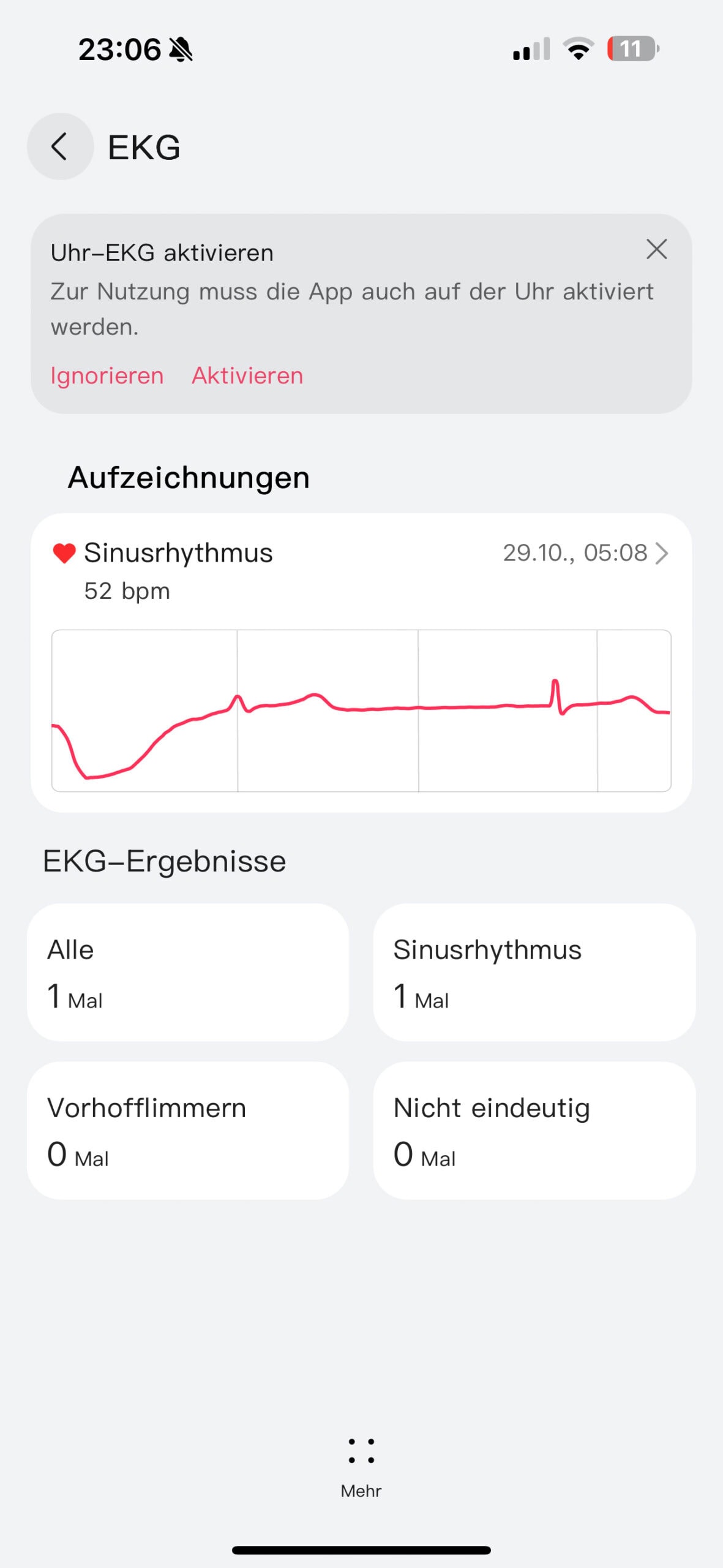This screenshot has height=1568, width=723.
Task: Open the Alle results card
Action: point(188,973)
